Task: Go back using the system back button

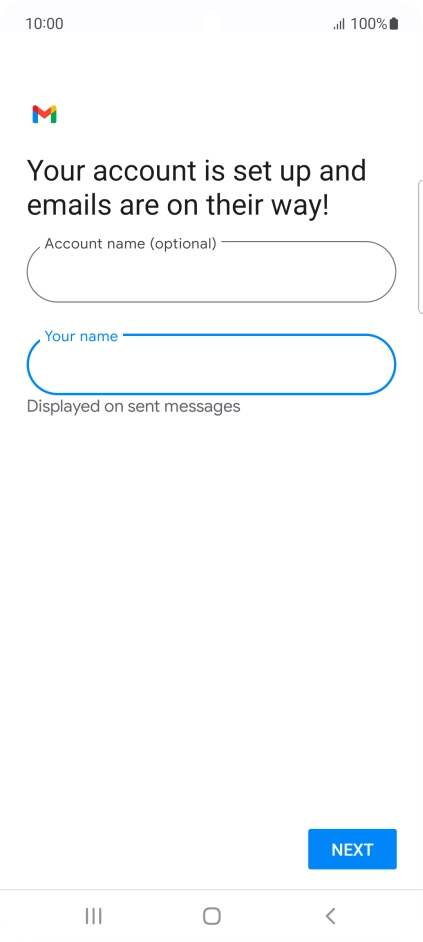Action: point(330,916)
